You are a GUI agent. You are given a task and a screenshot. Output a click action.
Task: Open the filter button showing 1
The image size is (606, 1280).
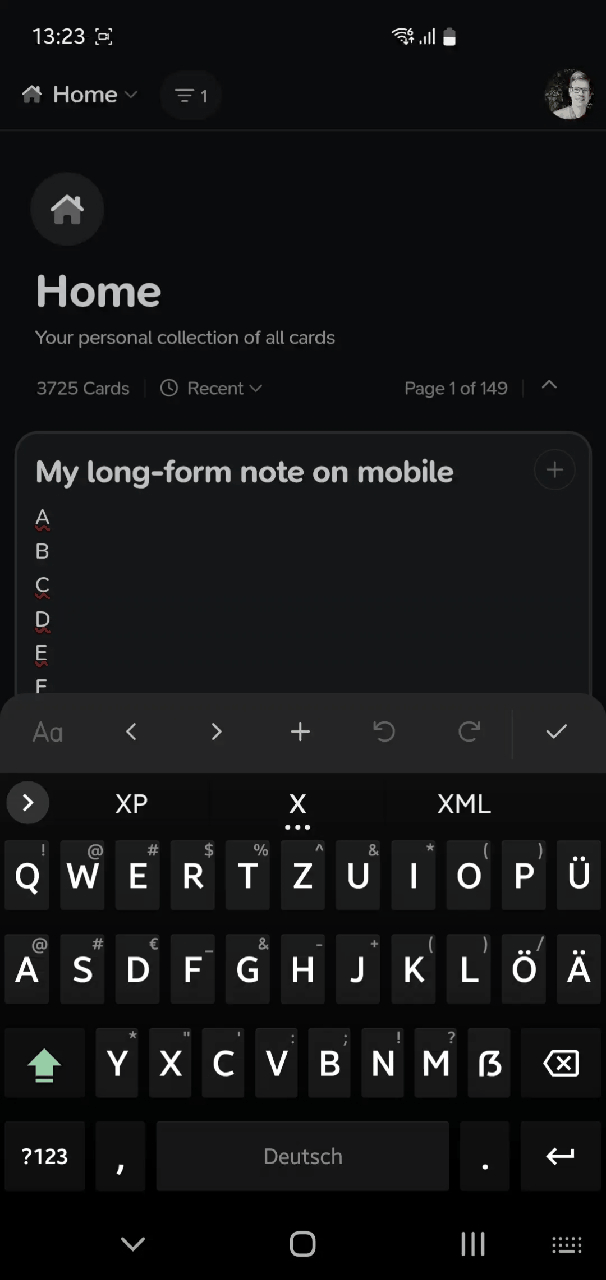click(x=190, y=96)
